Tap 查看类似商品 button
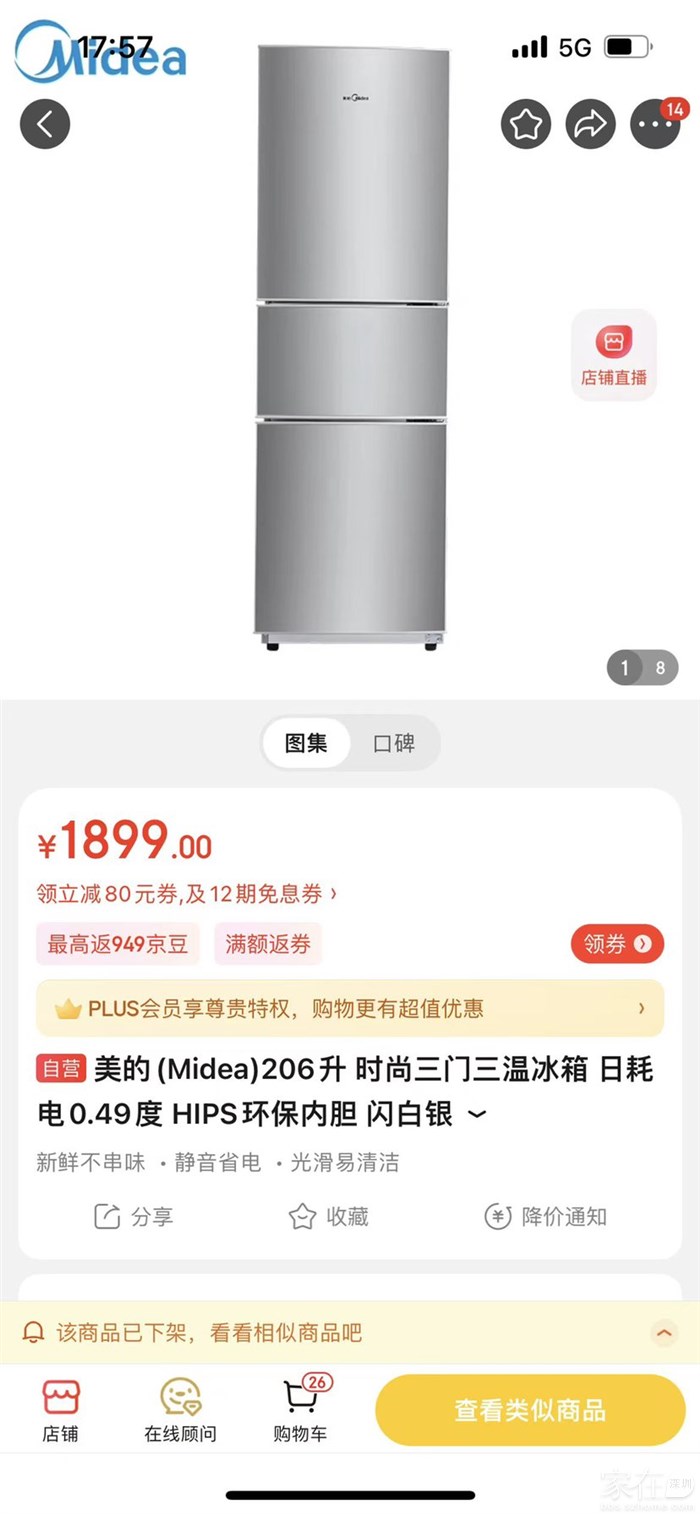Viewport: 700px width, 1514px height. click(x=530, y=1410)
